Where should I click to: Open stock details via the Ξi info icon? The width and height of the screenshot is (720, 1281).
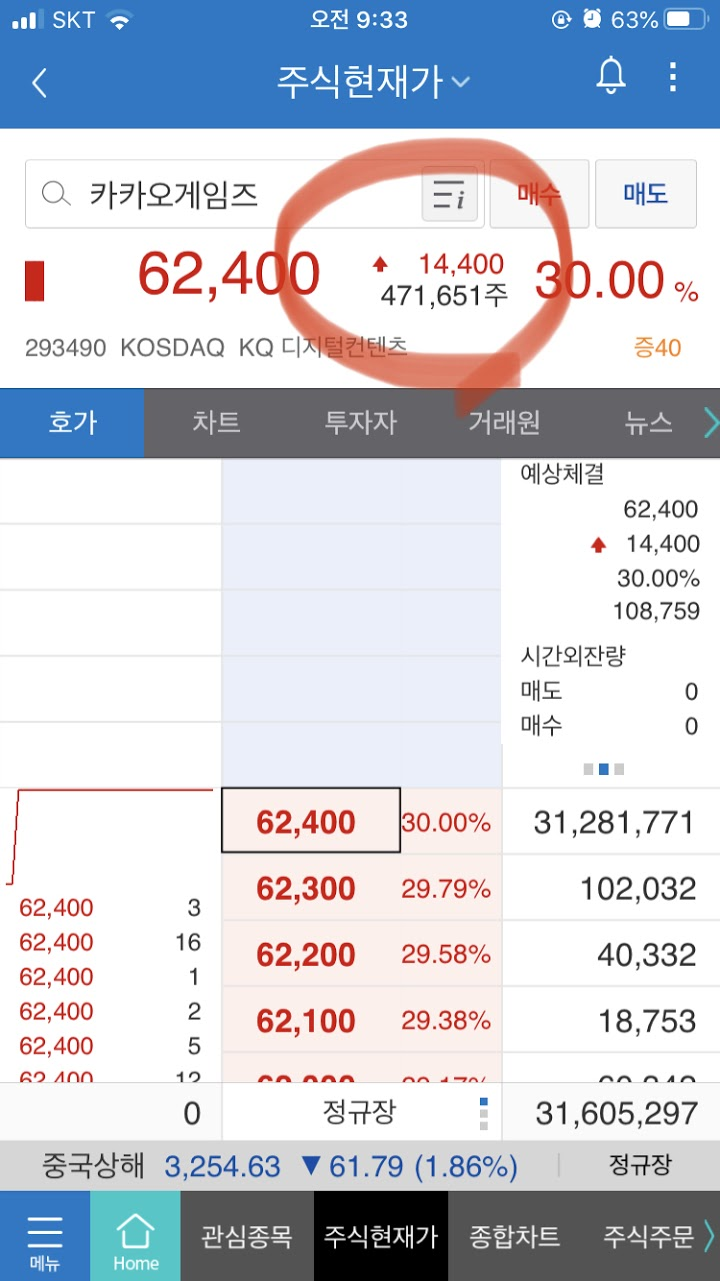pos(452,196)
